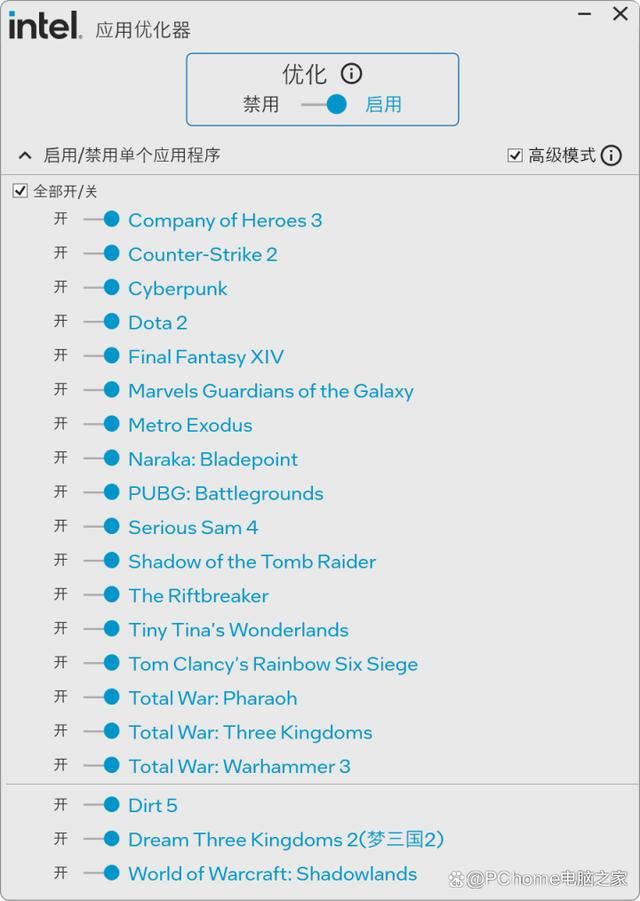Turn off Metro Exodus toggle
Image resolution: width=640 pixels, height=901 pixels.
(102, 424)
